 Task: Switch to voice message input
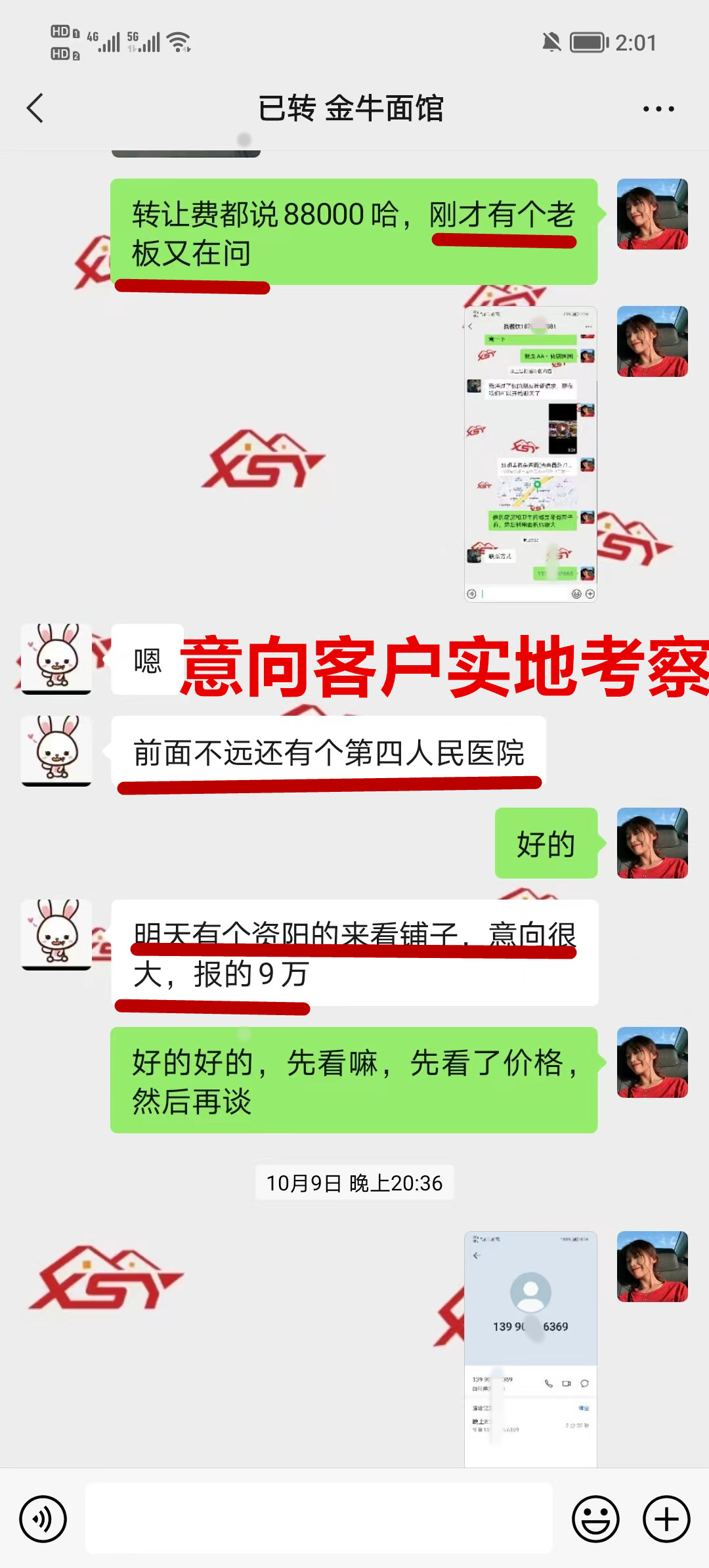coord(43,1519)
